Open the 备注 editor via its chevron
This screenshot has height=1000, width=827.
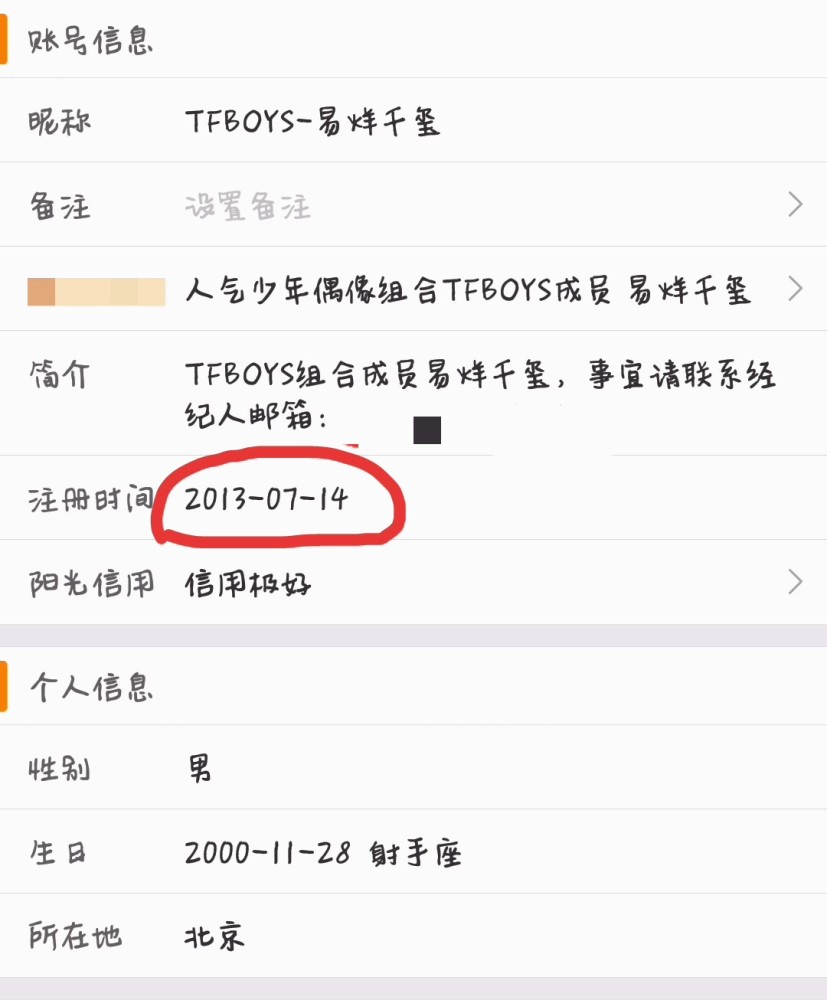click(x=795, y=204)
